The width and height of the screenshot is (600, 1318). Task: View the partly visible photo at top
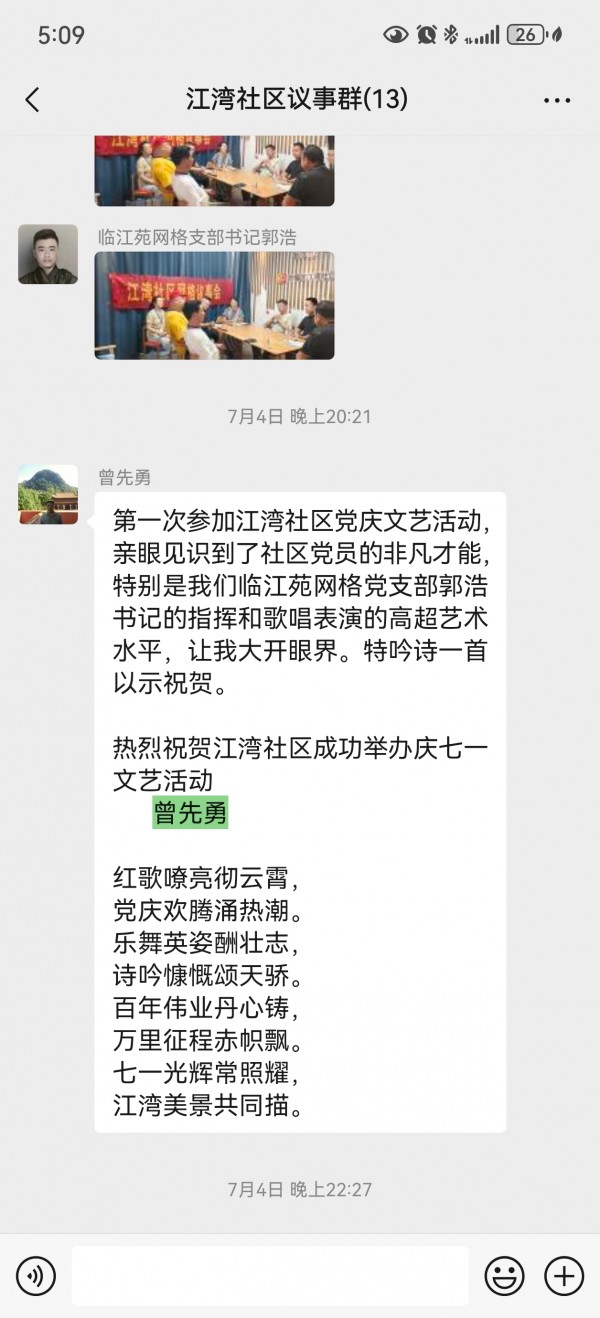click(214, 172)
